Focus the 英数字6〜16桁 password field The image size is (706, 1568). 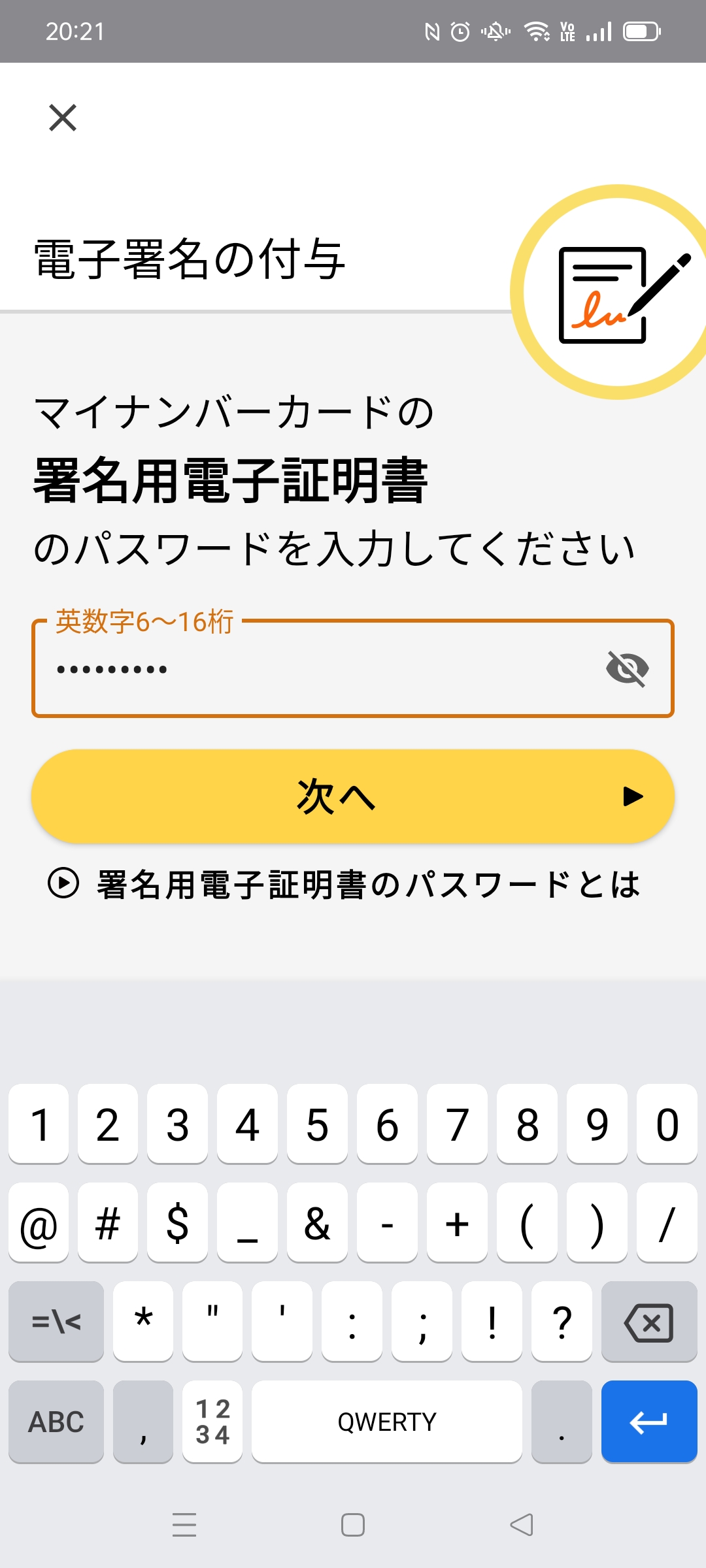pyautogui.click(x=314, y=670)
